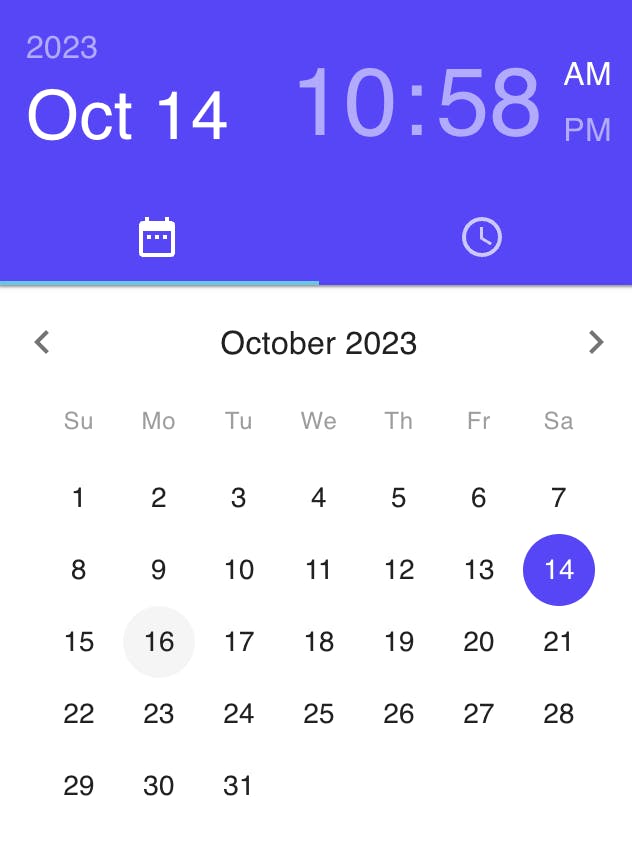The height and width of the screenshot is (848, 632).
Task: Pick October 7
Action: pyautogui.click(x=558, y=498)
